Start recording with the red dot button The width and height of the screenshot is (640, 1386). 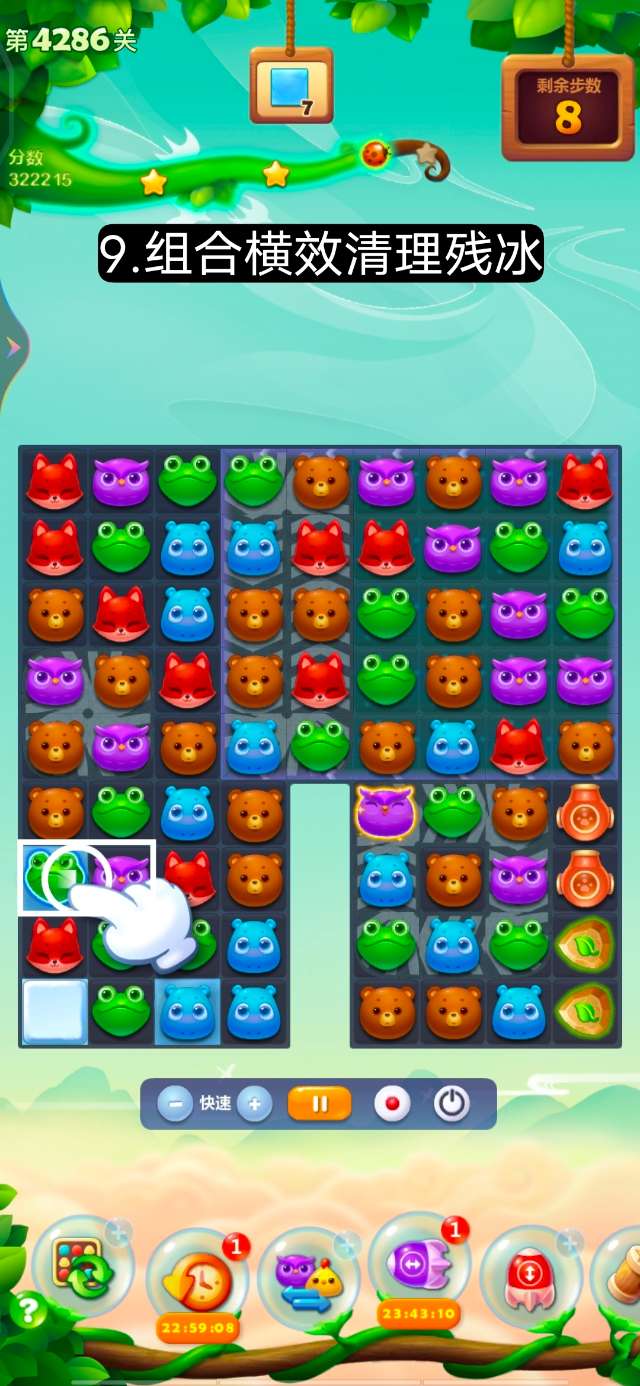pos(392,1104)
